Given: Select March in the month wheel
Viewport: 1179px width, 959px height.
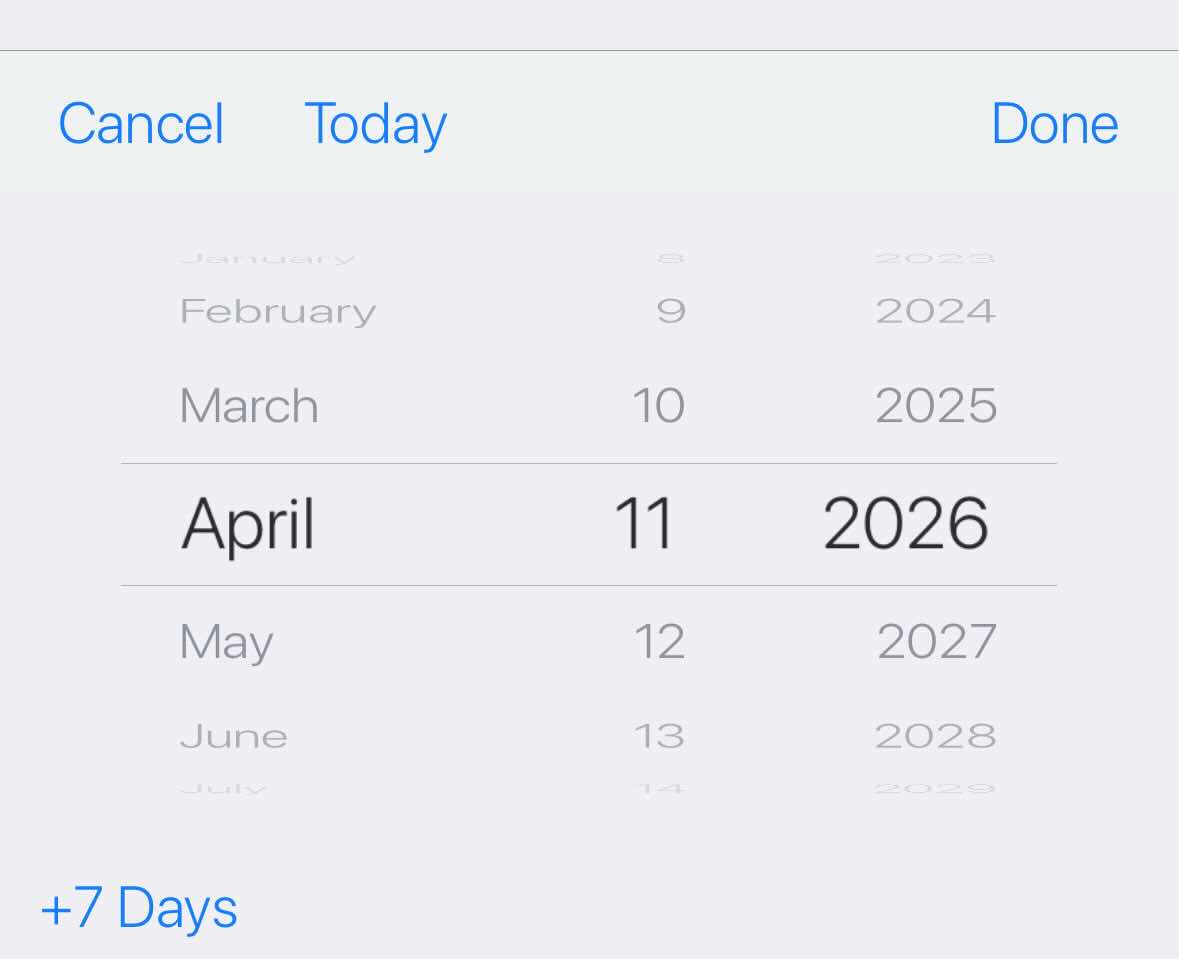Looking at the screenshot, I should pyautogui.click(x=249, y=406).
